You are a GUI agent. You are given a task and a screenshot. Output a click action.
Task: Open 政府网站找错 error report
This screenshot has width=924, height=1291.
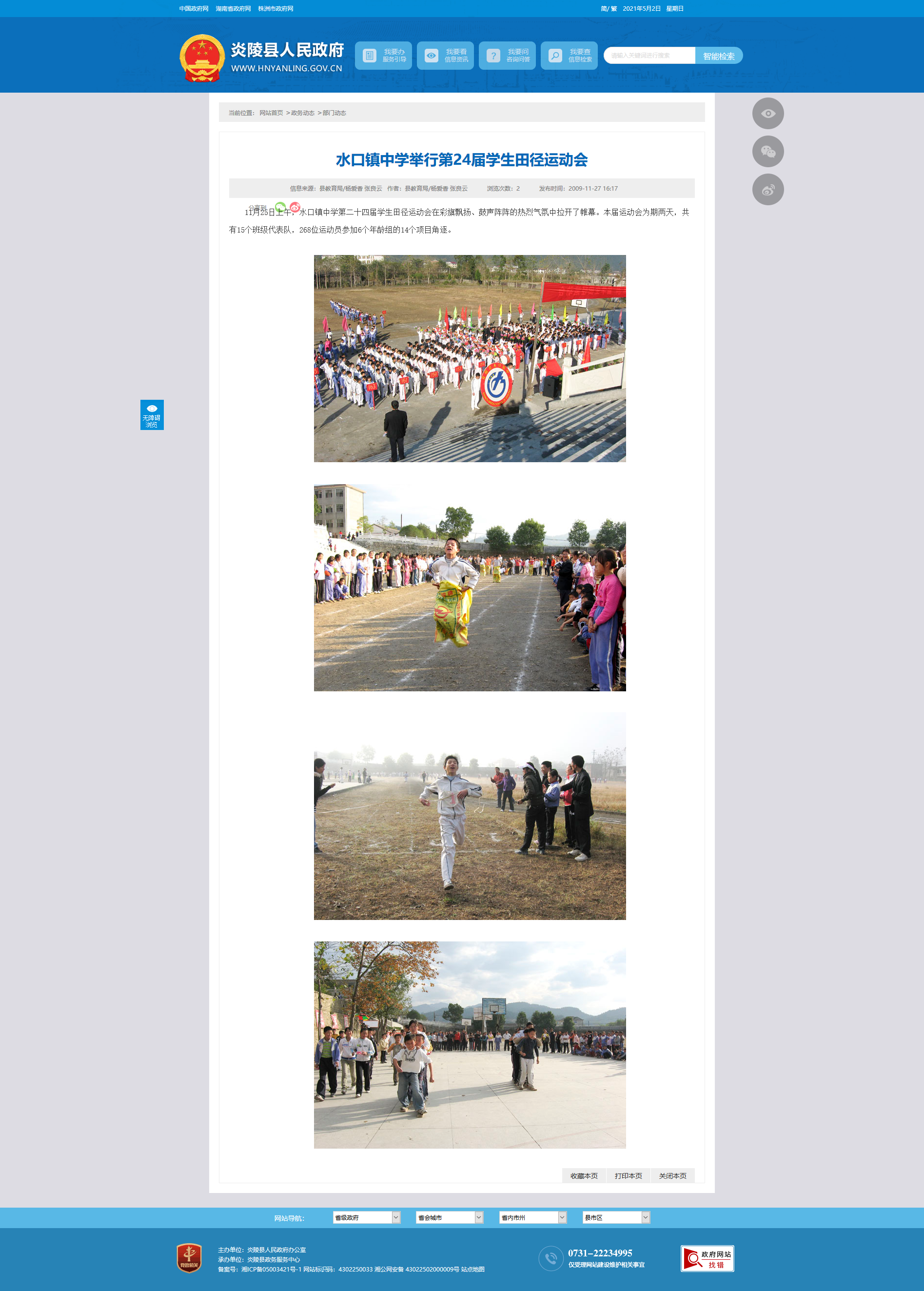coord(707,1259)
